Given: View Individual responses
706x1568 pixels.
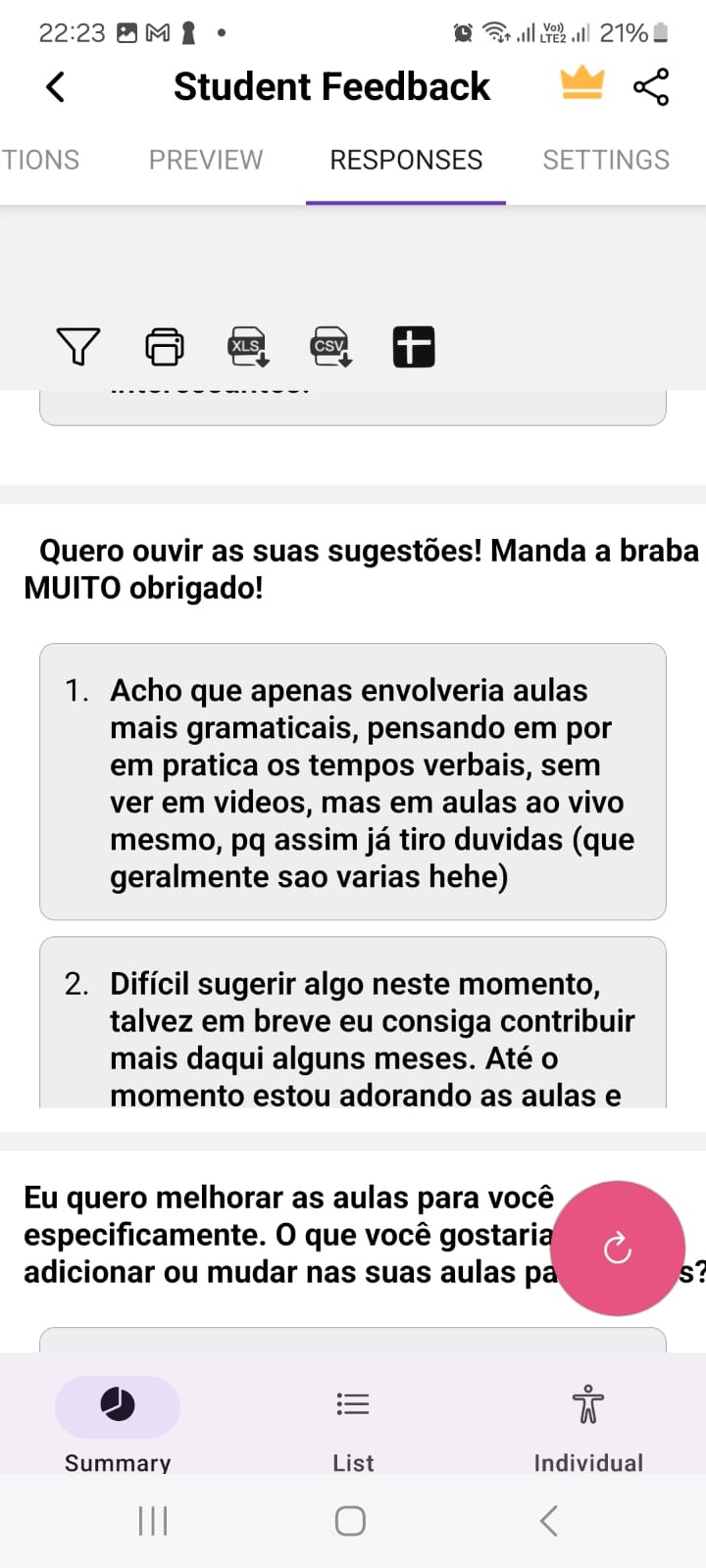Looking at the screenshot, I should (588, 1423).
